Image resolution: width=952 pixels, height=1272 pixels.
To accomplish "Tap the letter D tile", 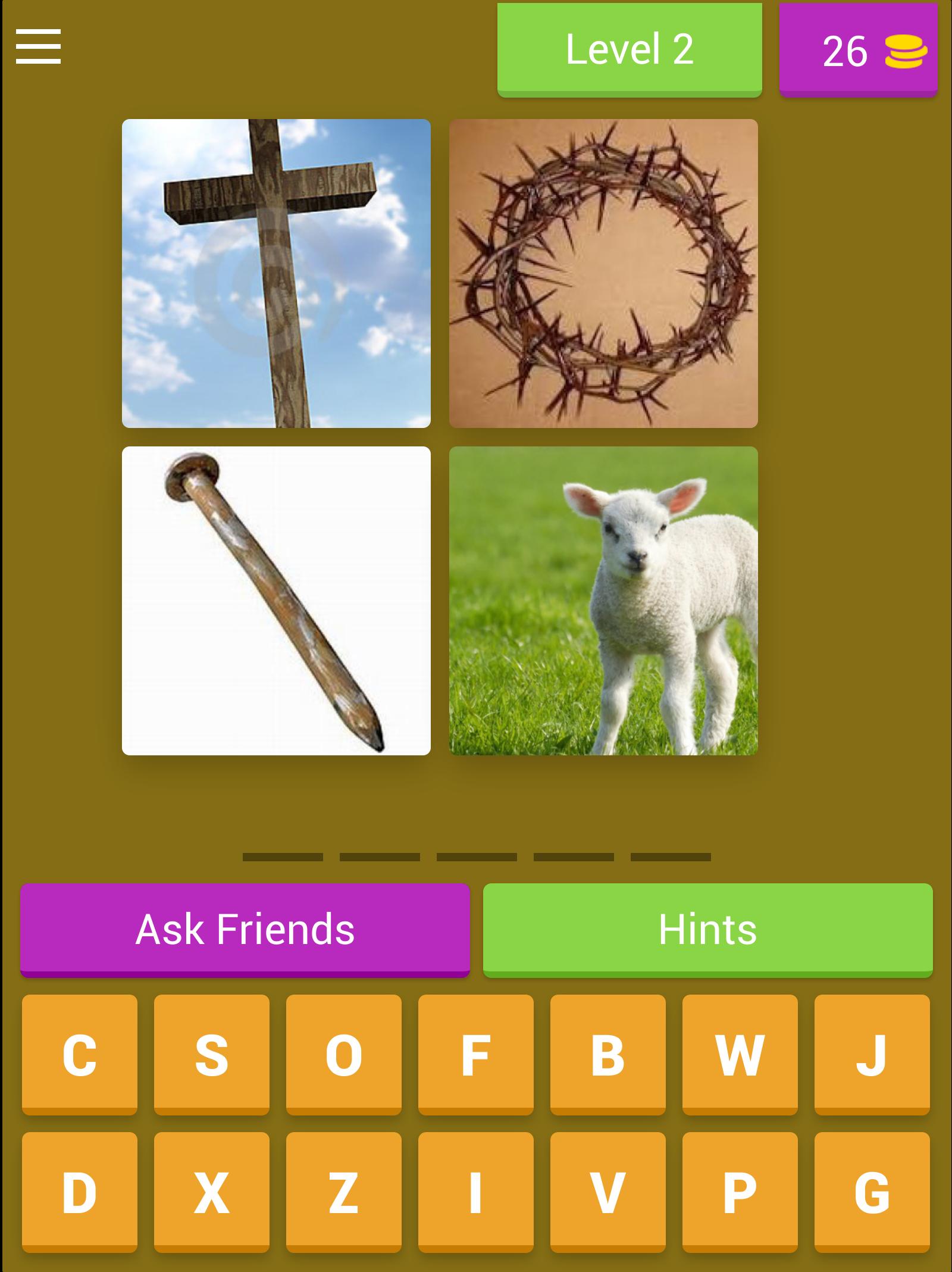I will (80, 1192).
